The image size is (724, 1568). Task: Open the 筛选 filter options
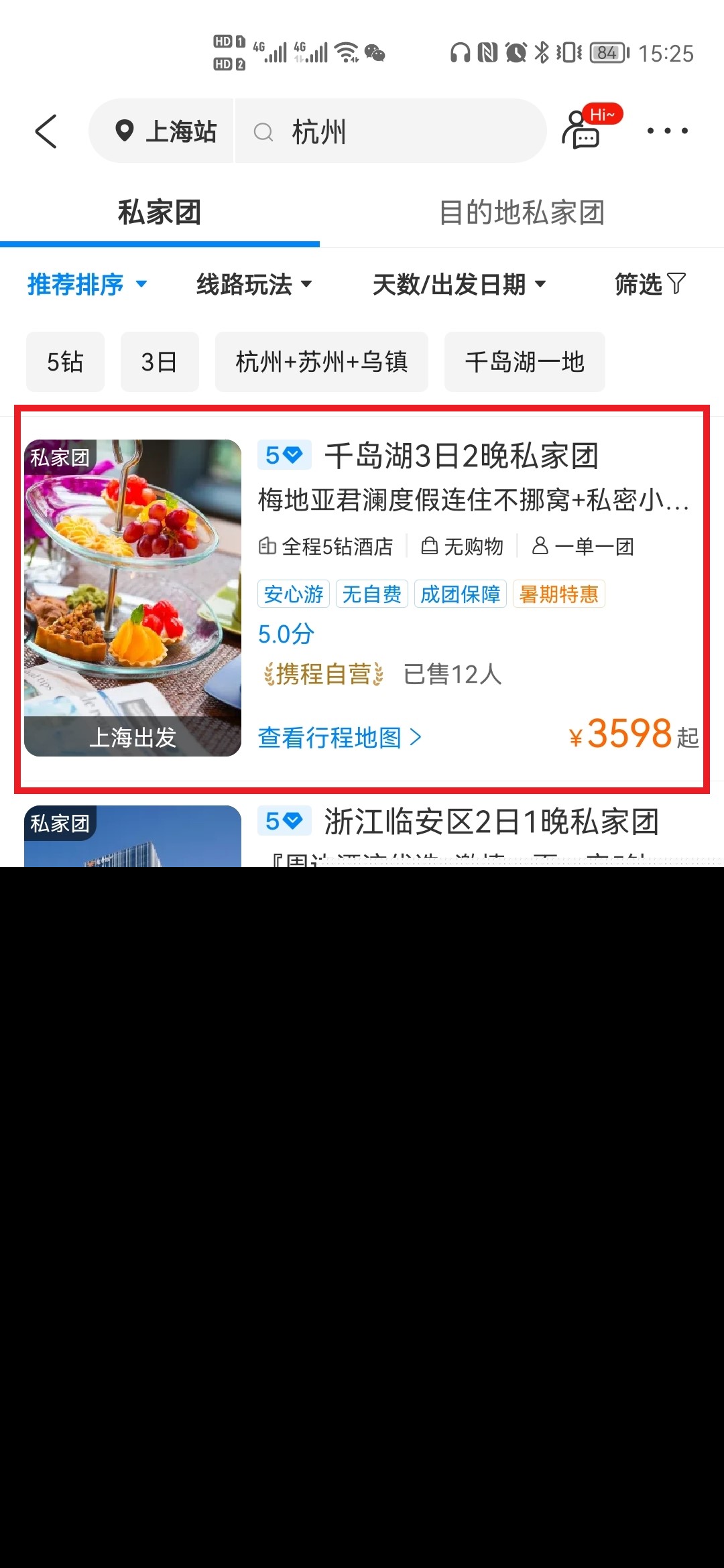[650, 285]
